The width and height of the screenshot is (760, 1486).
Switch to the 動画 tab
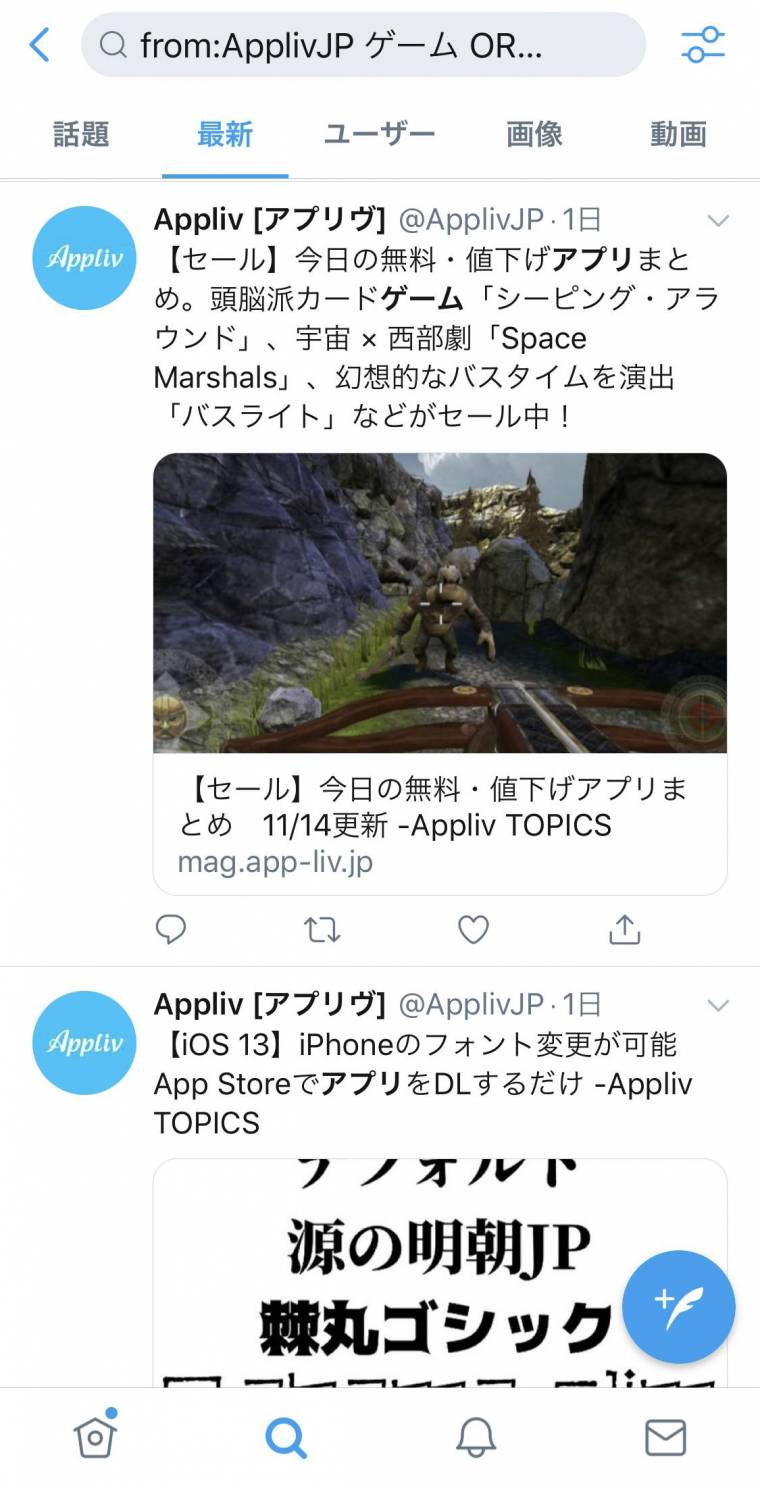[x=678, y=134]
